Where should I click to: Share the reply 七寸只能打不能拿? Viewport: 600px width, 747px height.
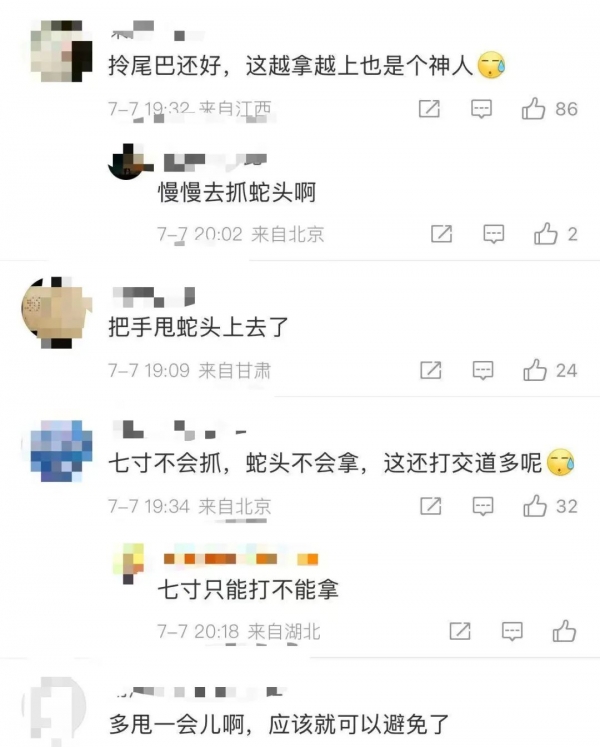pyautogui.click(x=460, y=631)
